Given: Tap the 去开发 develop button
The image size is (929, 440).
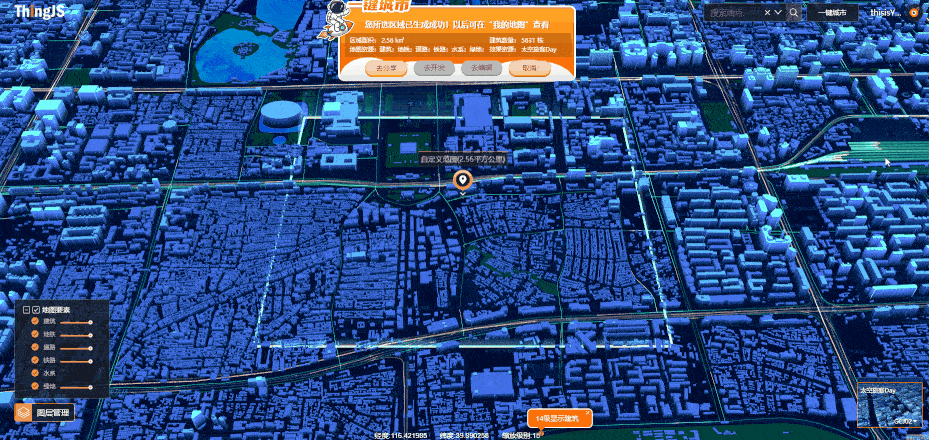Looking at the screenshot, I should pyautogui.click(x=433, y=69).
